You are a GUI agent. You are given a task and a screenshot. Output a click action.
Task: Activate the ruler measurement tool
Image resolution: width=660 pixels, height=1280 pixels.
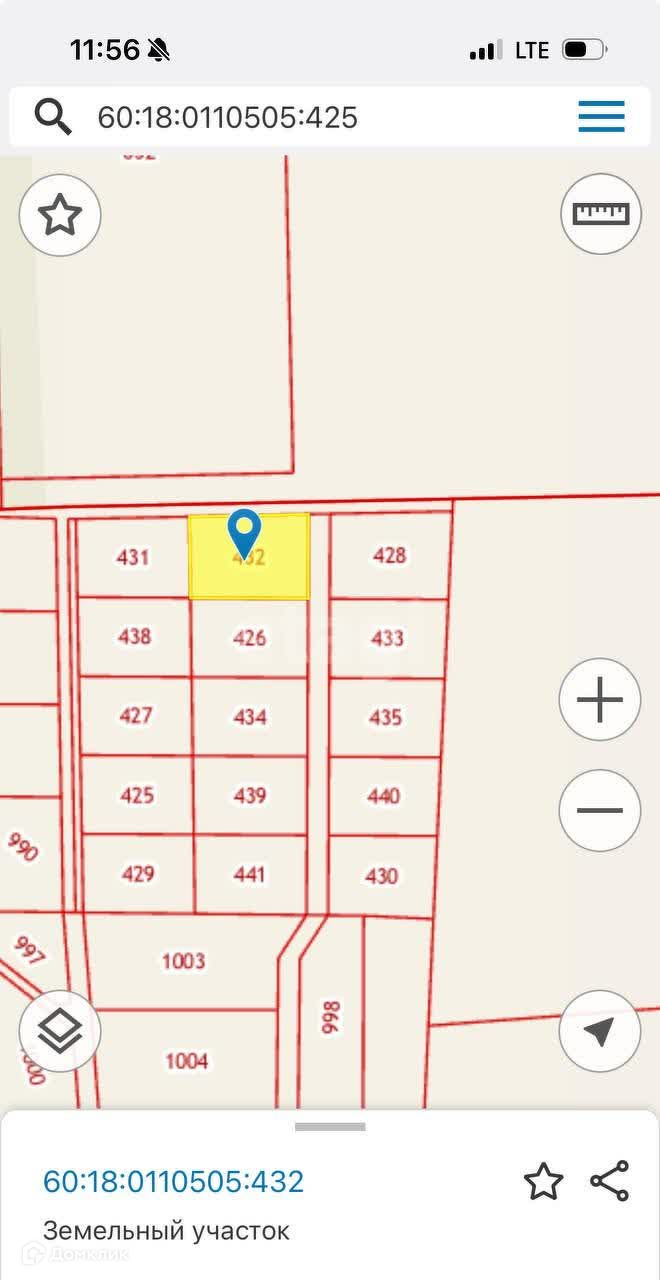click(x=600, y=214)
